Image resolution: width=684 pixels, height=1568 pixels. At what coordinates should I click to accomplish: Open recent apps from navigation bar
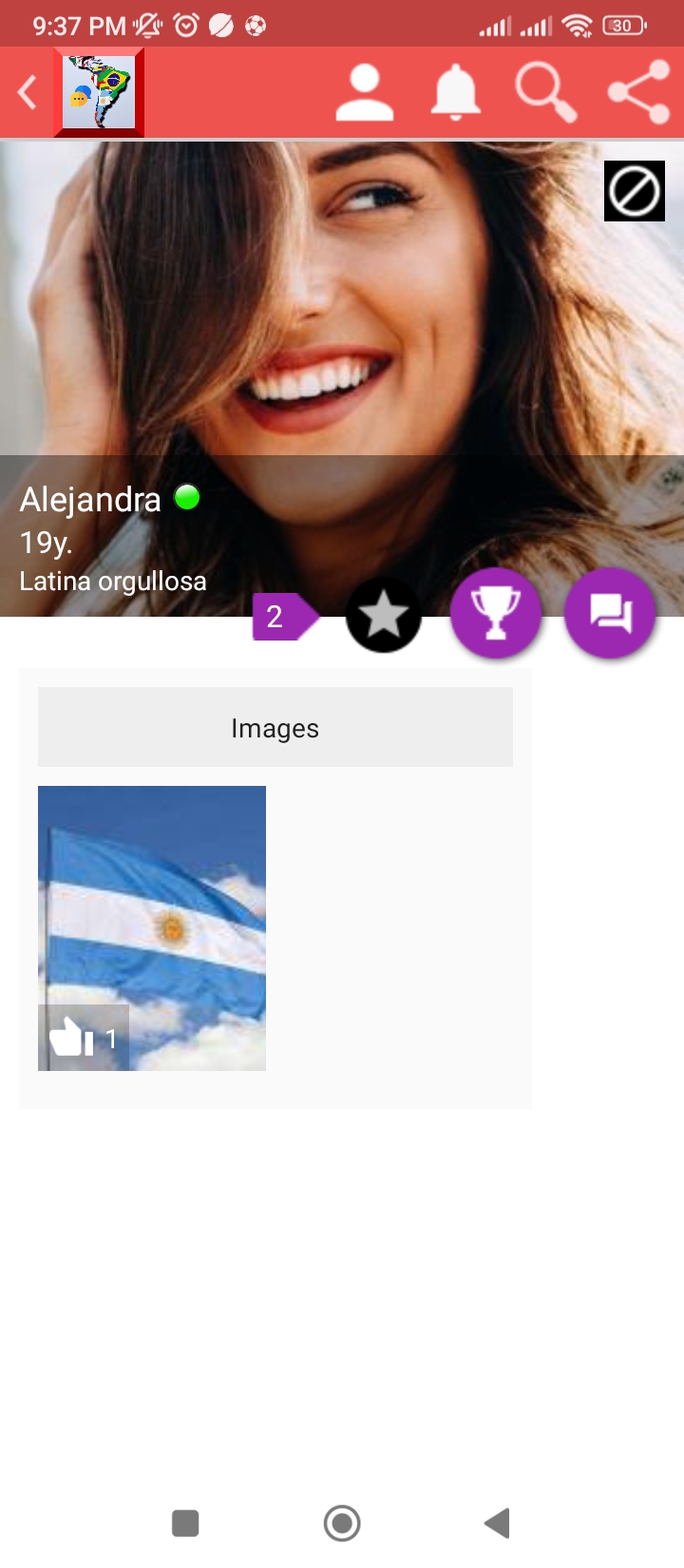(185, 1523)
